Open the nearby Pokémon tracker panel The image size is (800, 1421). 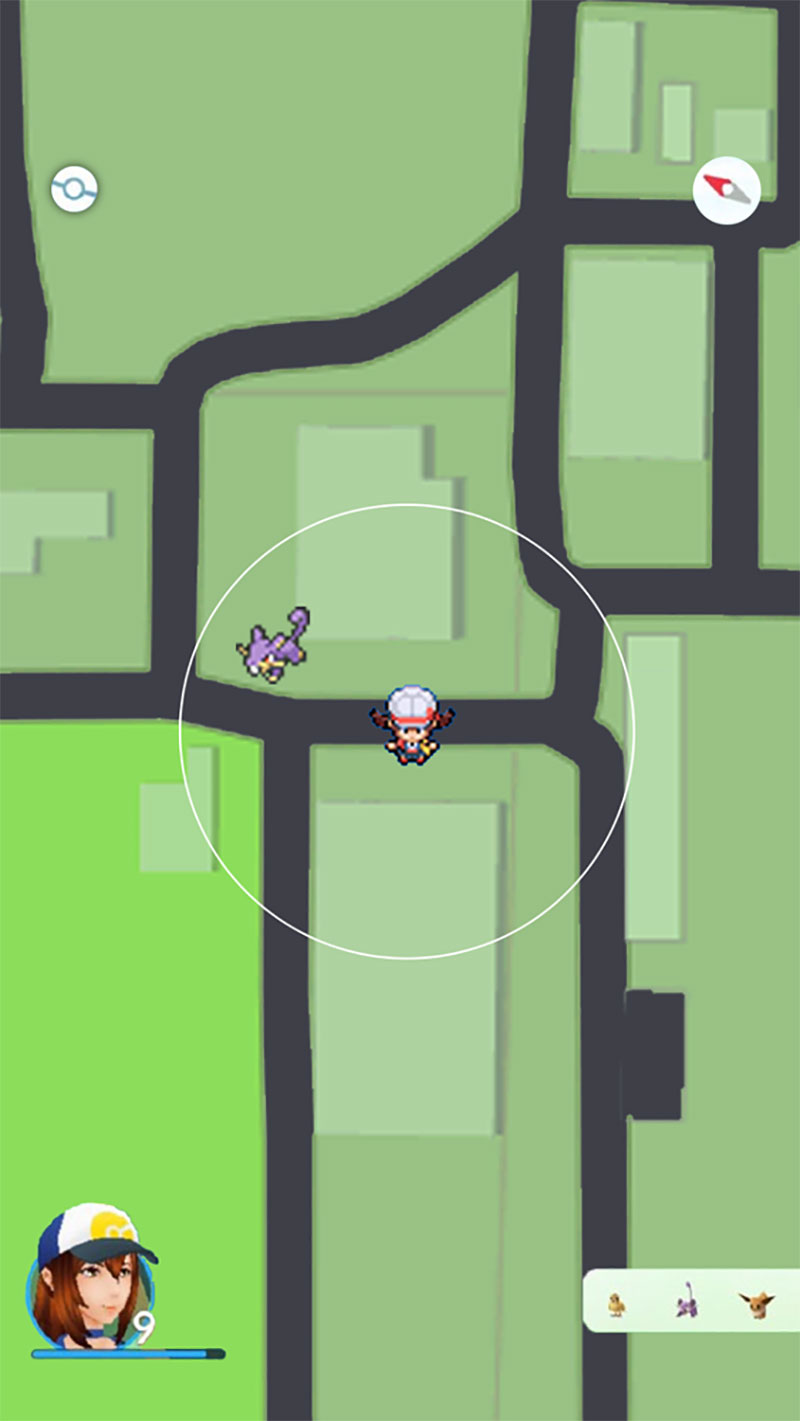(690, 1302)
